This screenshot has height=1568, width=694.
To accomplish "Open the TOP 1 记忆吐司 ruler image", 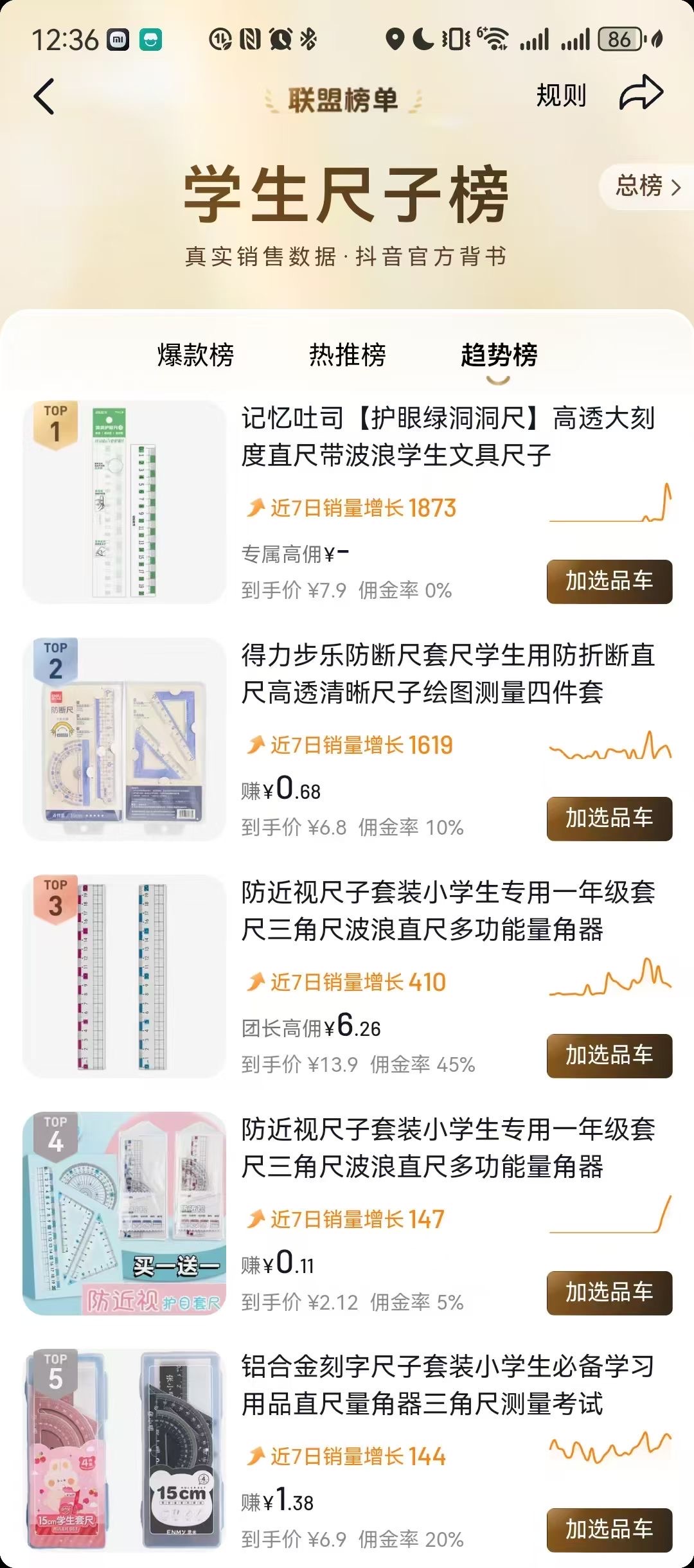I will (x=125, y=502).
